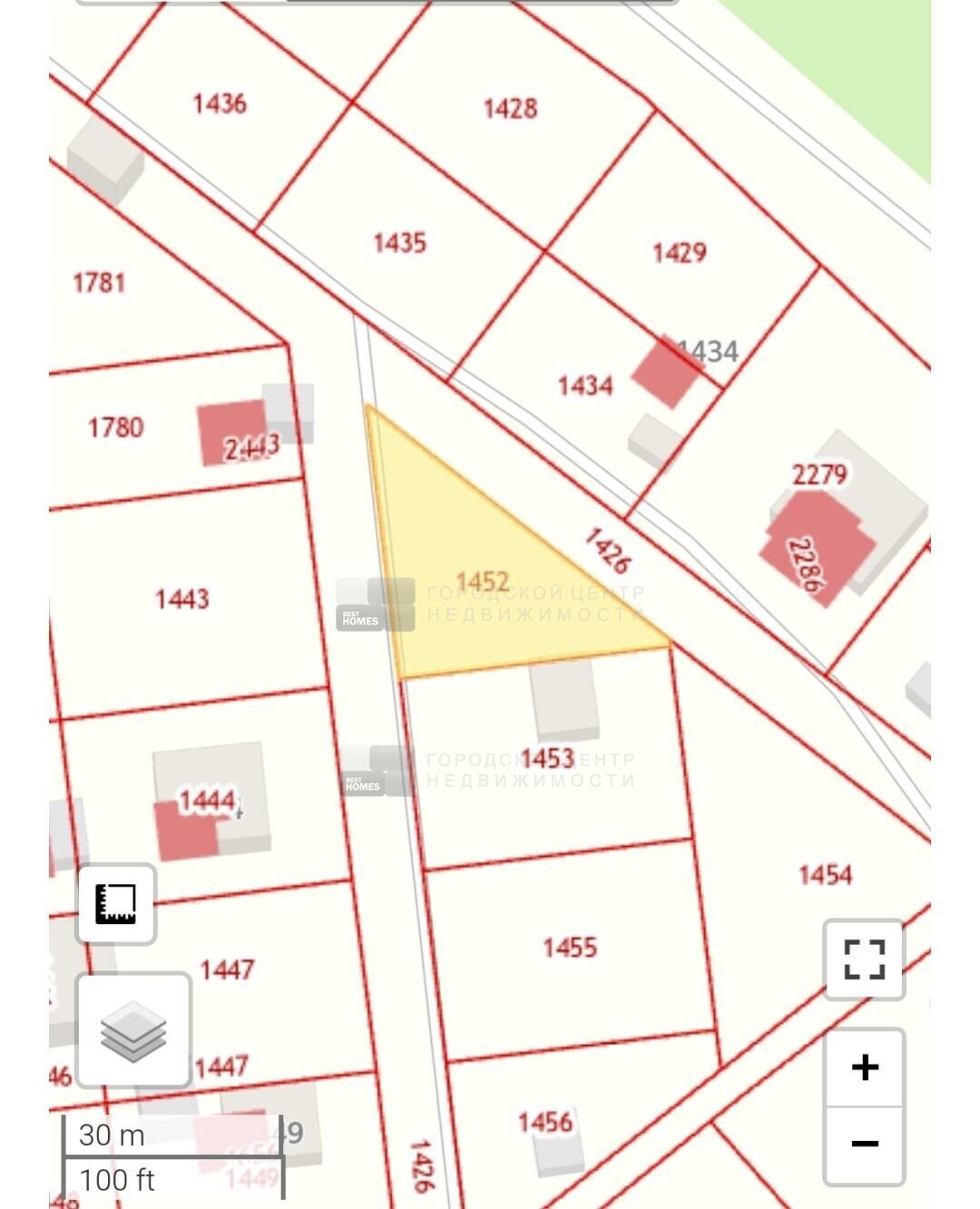Select parcel 1435 on the map
Screen dimensions: 980x1209
pos(399,242)
